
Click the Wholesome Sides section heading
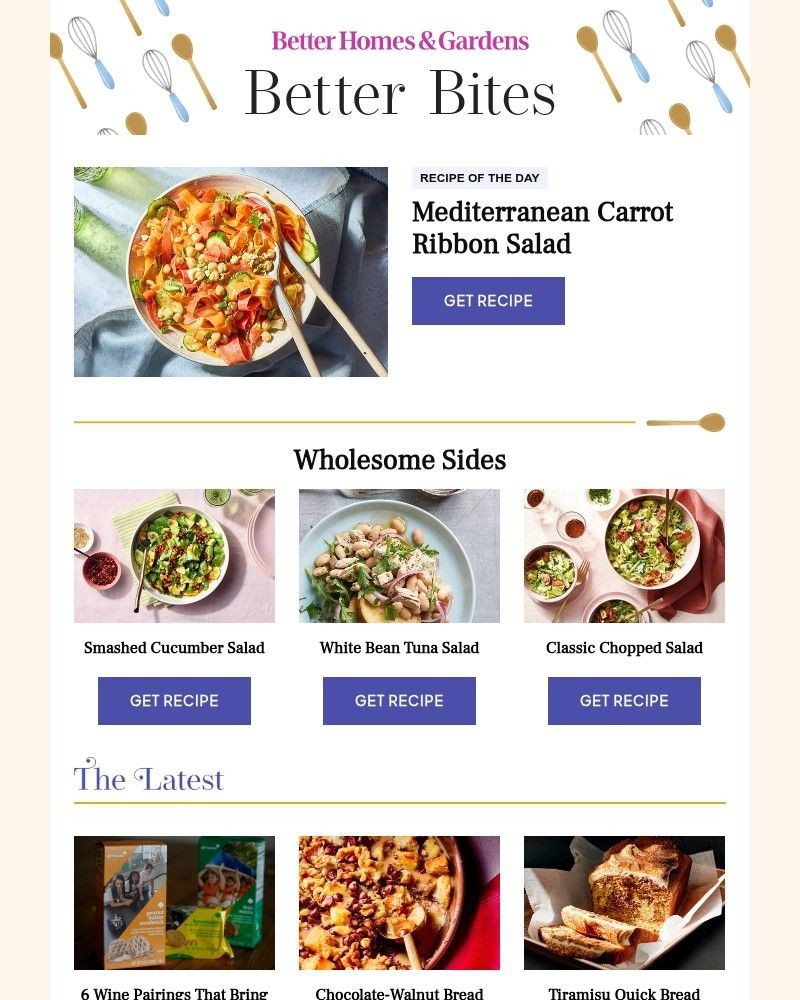(x=399, y=460)
